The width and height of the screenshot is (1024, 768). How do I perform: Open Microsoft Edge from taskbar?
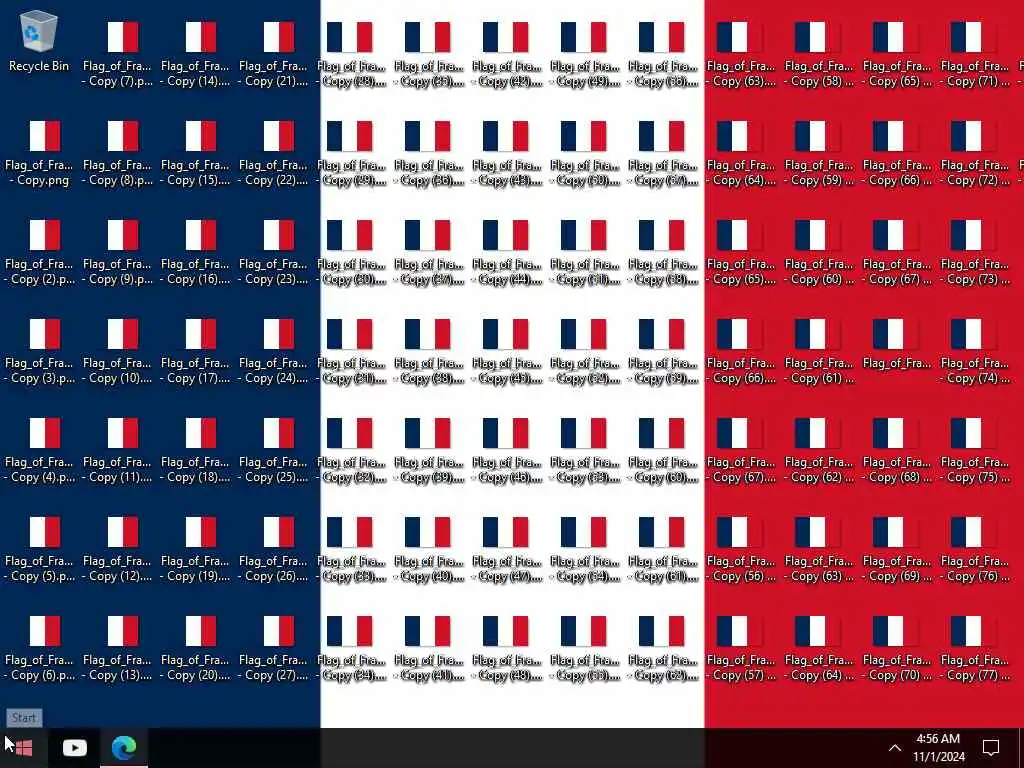(123, 747)
